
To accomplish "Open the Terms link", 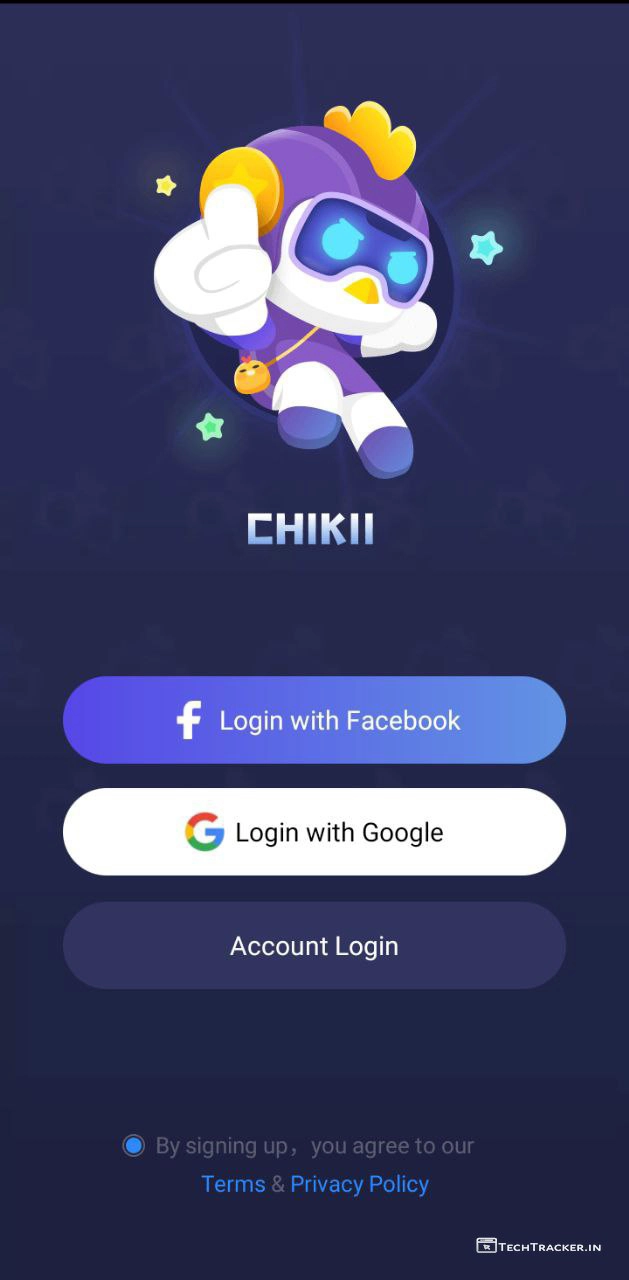I will point(233,1184).
